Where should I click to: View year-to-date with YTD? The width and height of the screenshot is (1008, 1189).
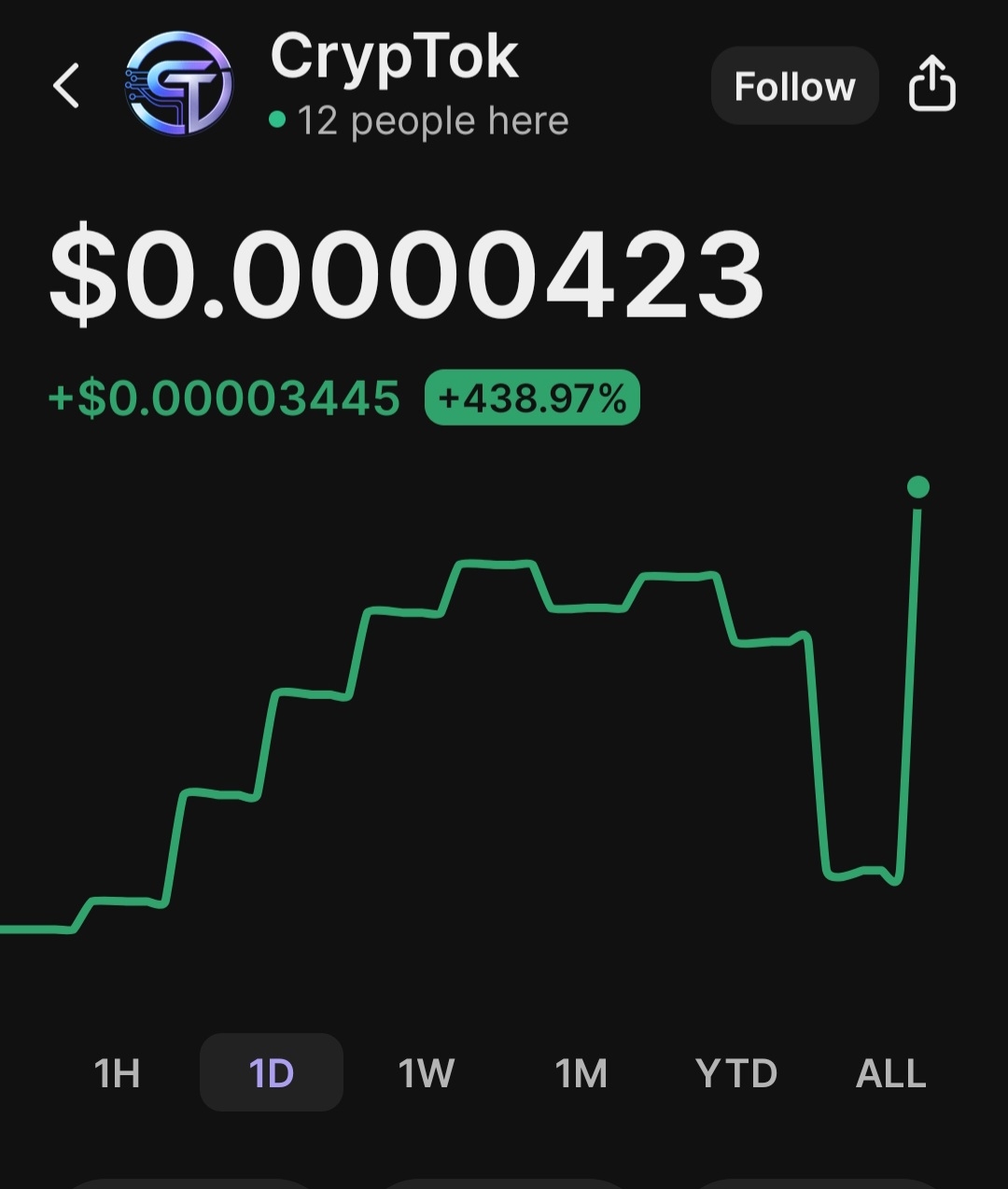click(736, 1073)
